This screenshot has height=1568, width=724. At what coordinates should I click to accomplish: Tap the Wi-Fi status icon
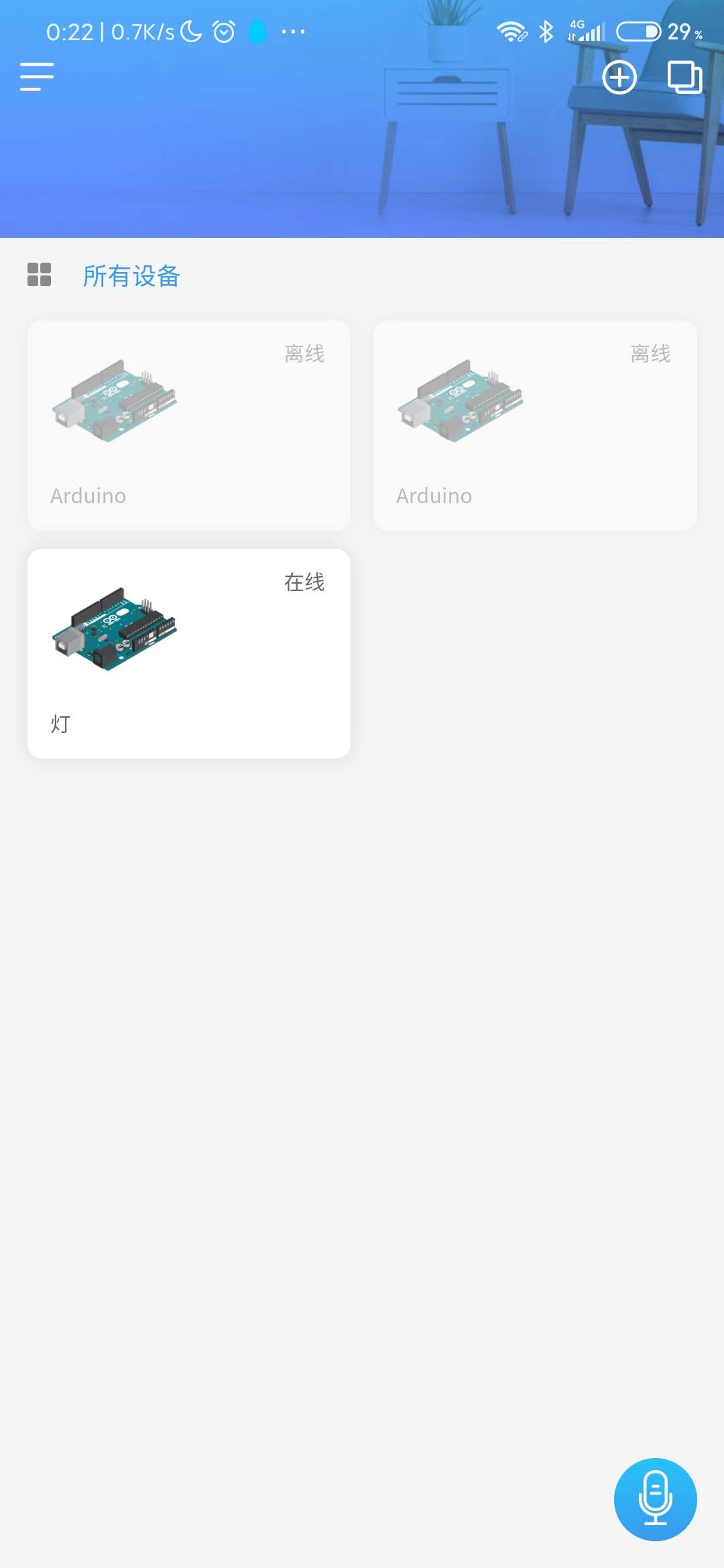(x=511, y=31)
